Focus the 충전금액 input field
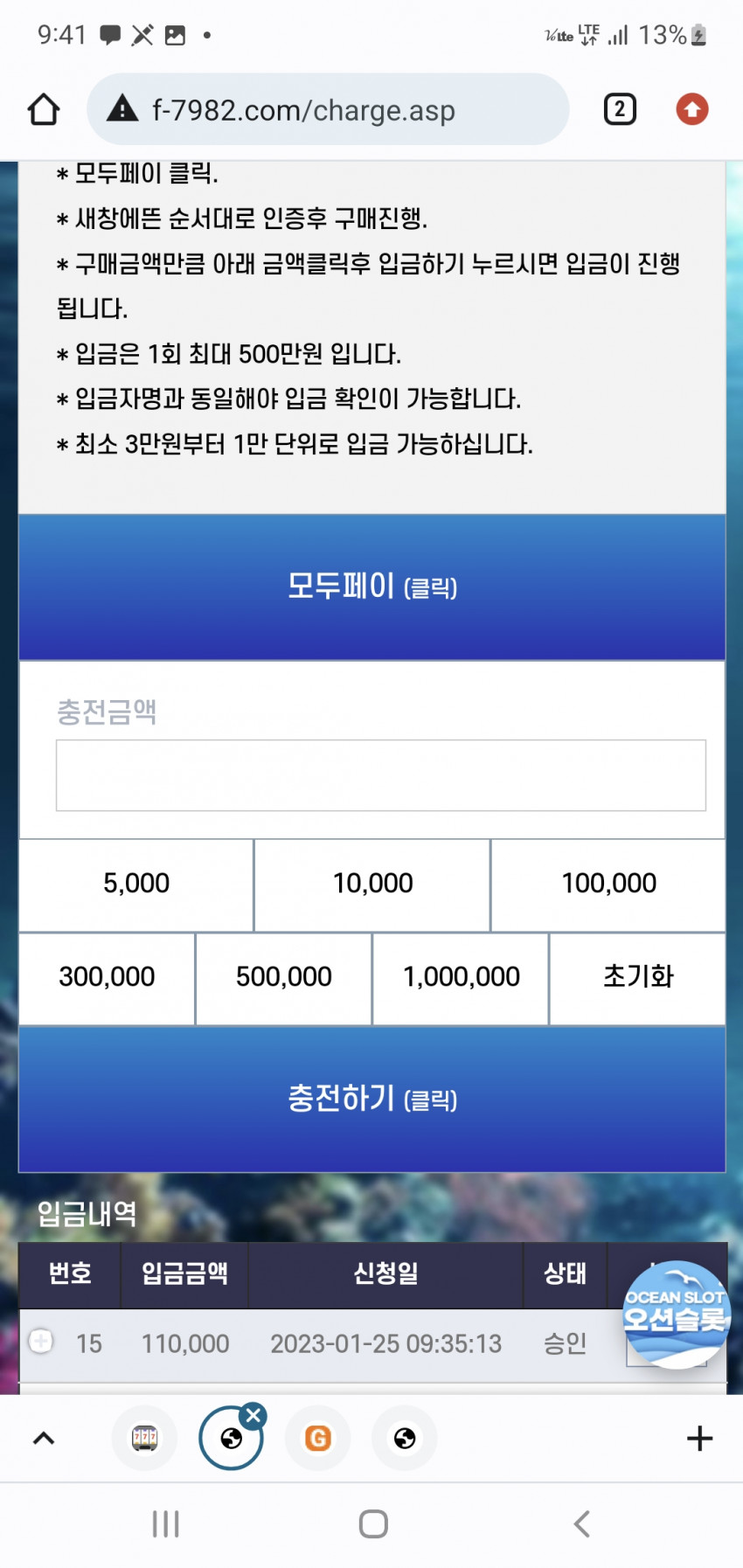 pos(380,775)
